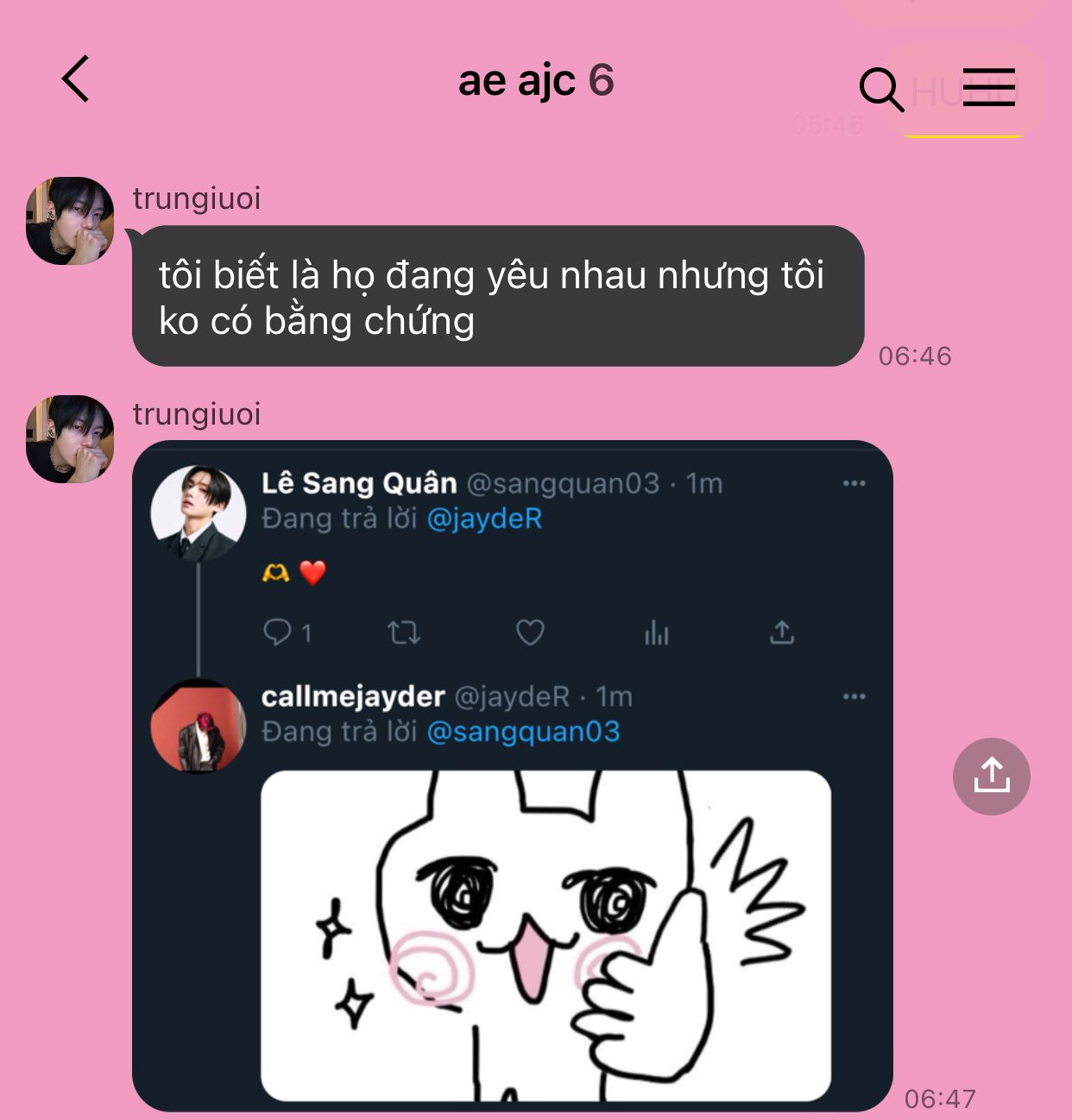Open the tweet screenshot image sent by trungiuoi
This screenshot has width=1072, height=1120.
(x=512, y=775)
